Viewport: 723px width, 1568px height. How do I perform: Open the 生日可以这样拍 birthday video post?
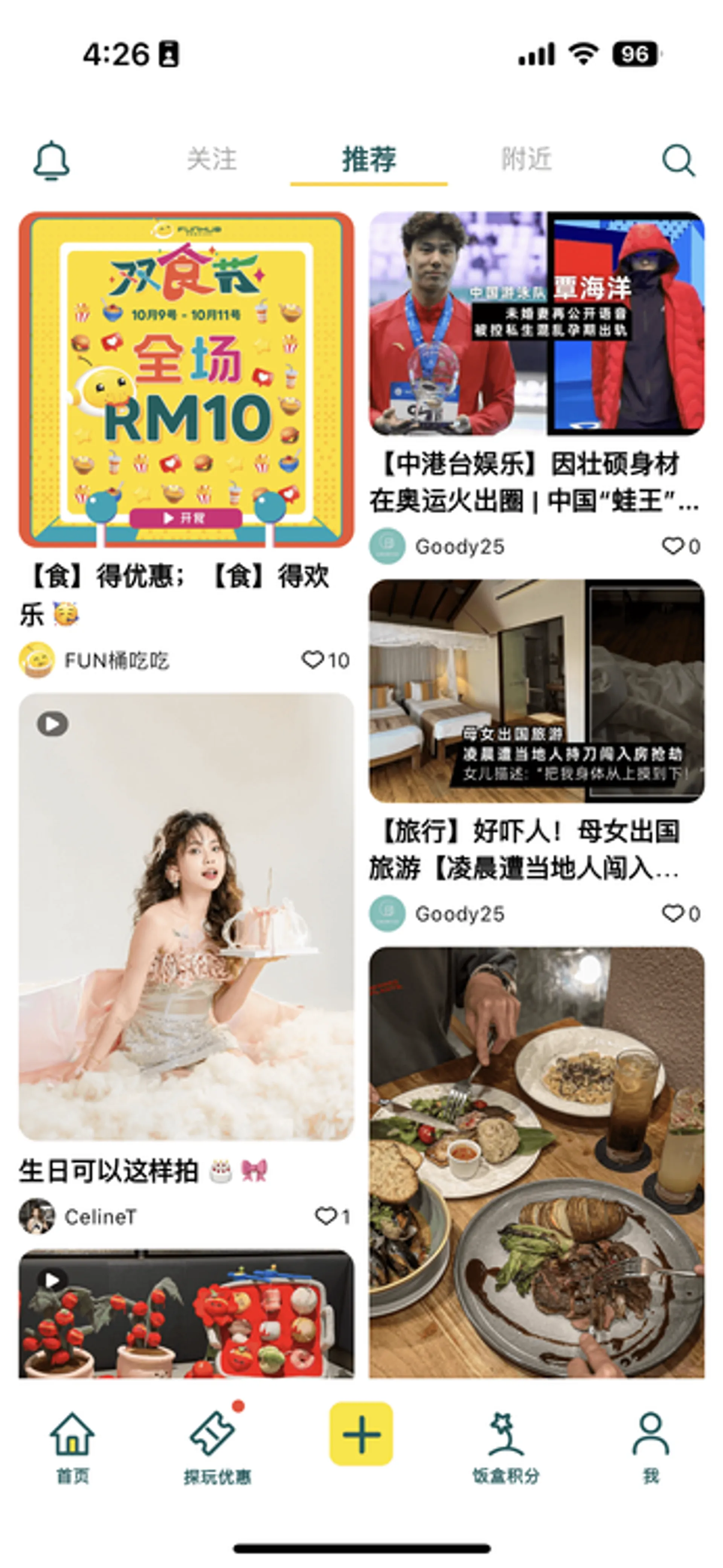[186, 917]
